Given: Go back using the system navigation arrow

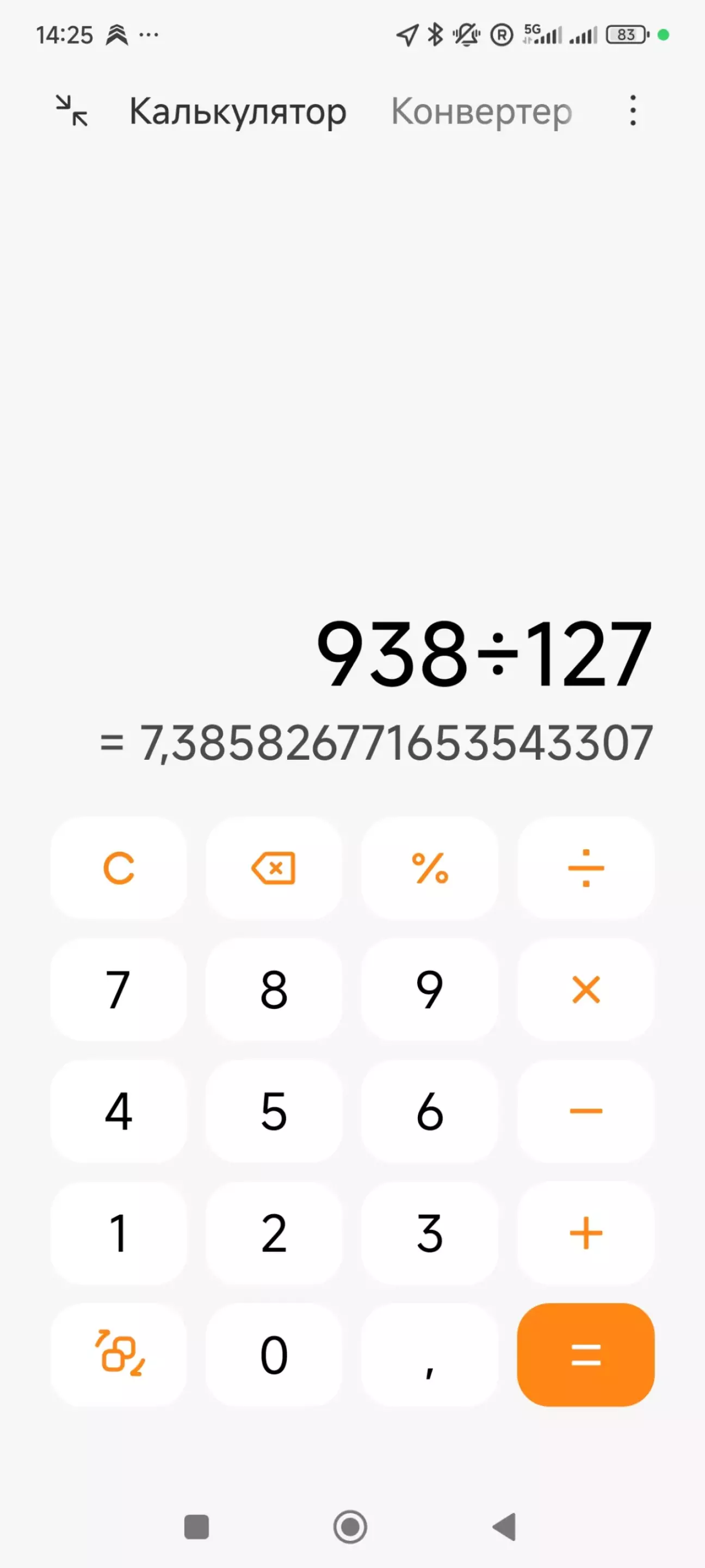Looking at the screenshot, I should click(x=504, y=1527).
